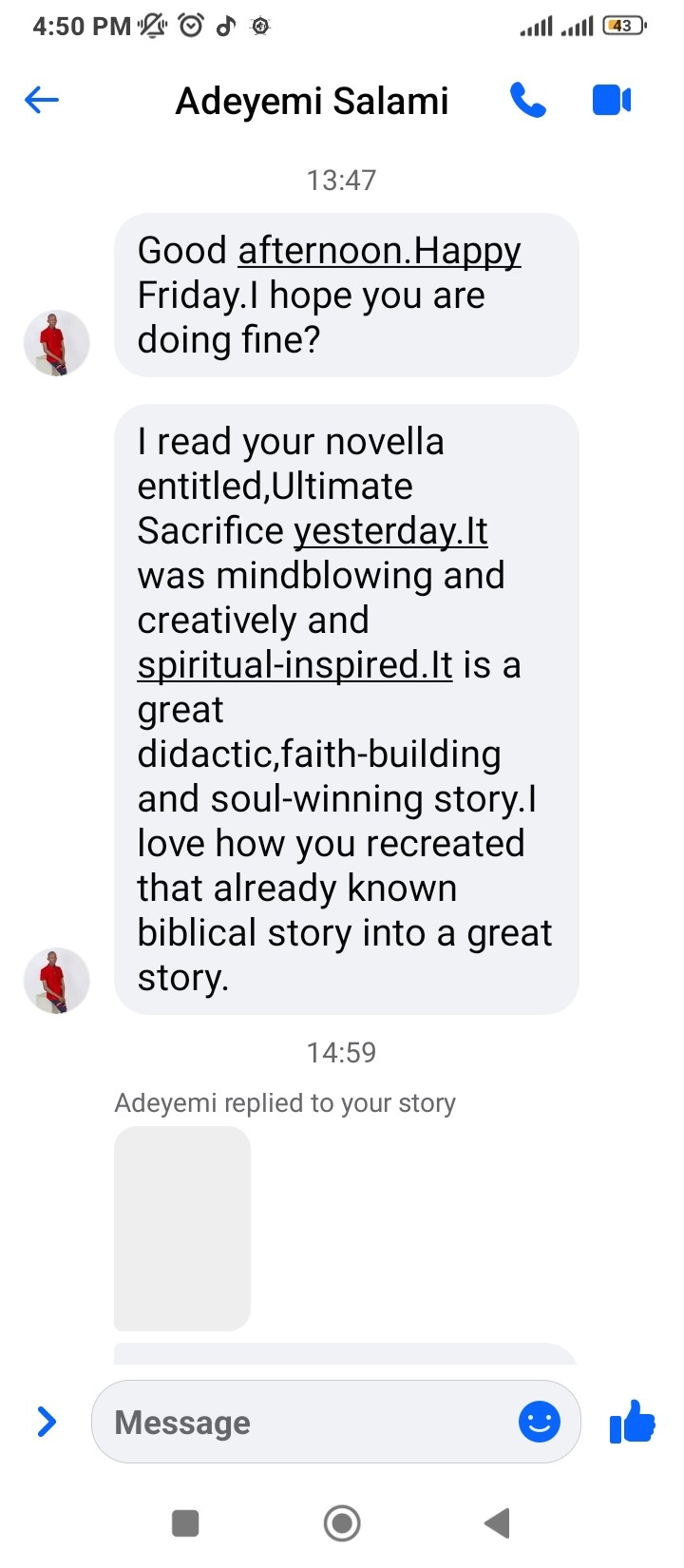Screen dimensions: 684x1568
Task: Start a video call with Adeyemi
Action: (611, 100)
